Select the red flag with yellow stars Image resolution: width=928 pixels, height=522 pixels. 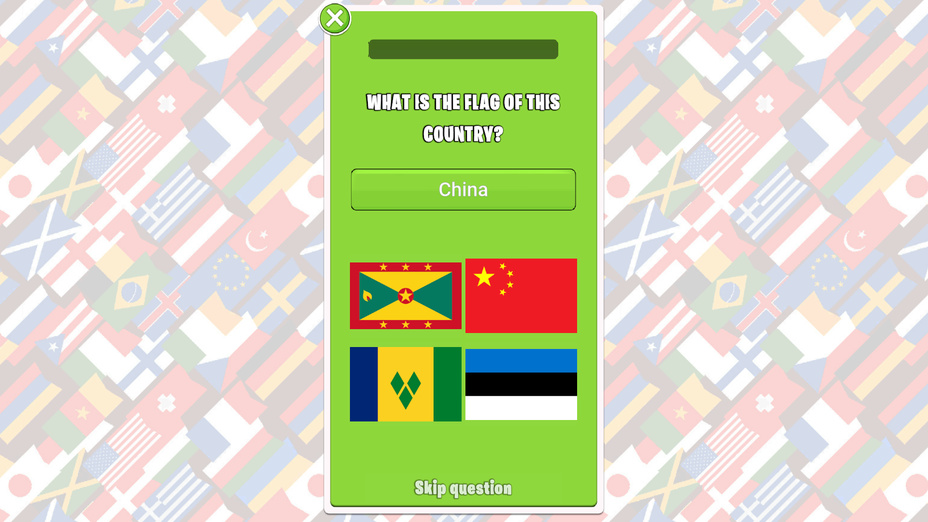pos(521,296)
